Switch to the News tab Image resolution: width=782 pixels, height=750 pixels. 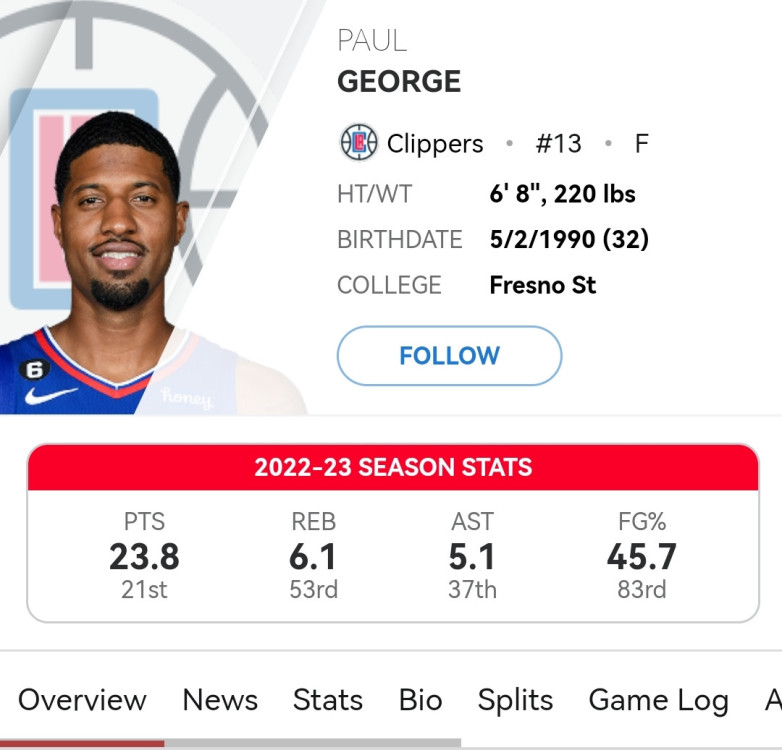[x=220, y=700]
